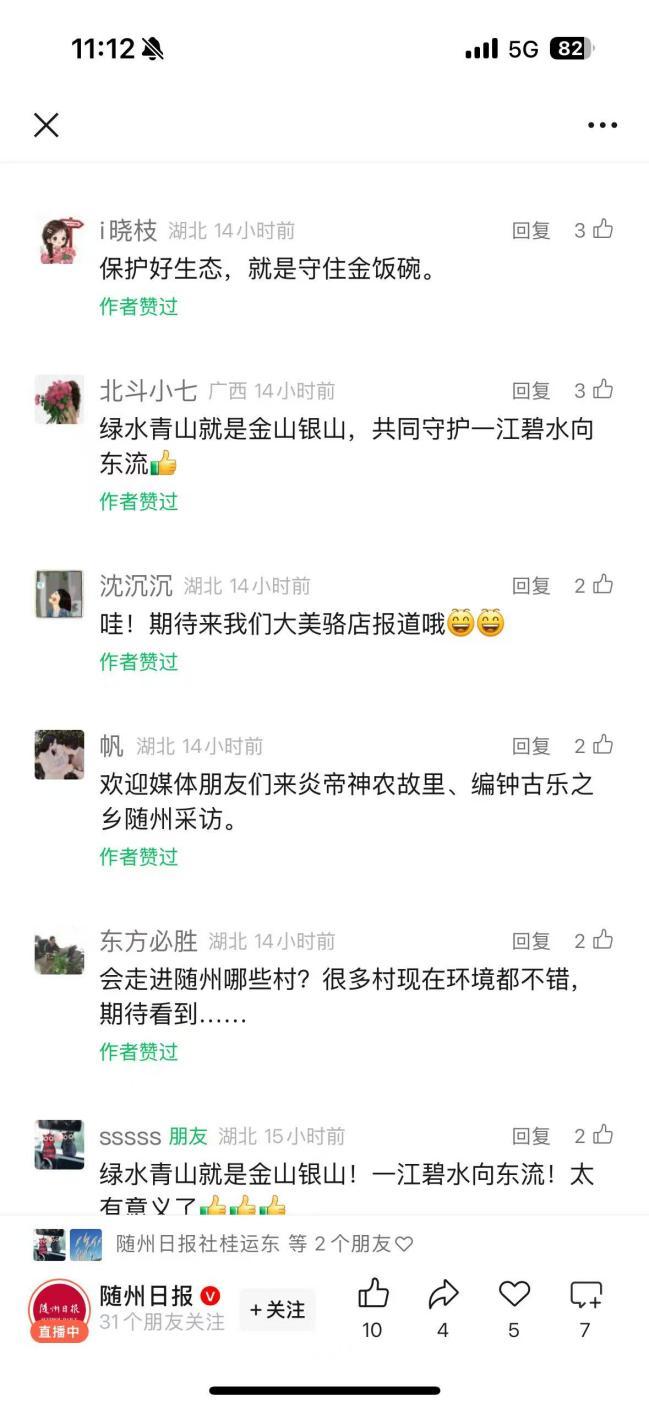
Task: Reply to 帆's comment
Action: [x=531, y=746]
